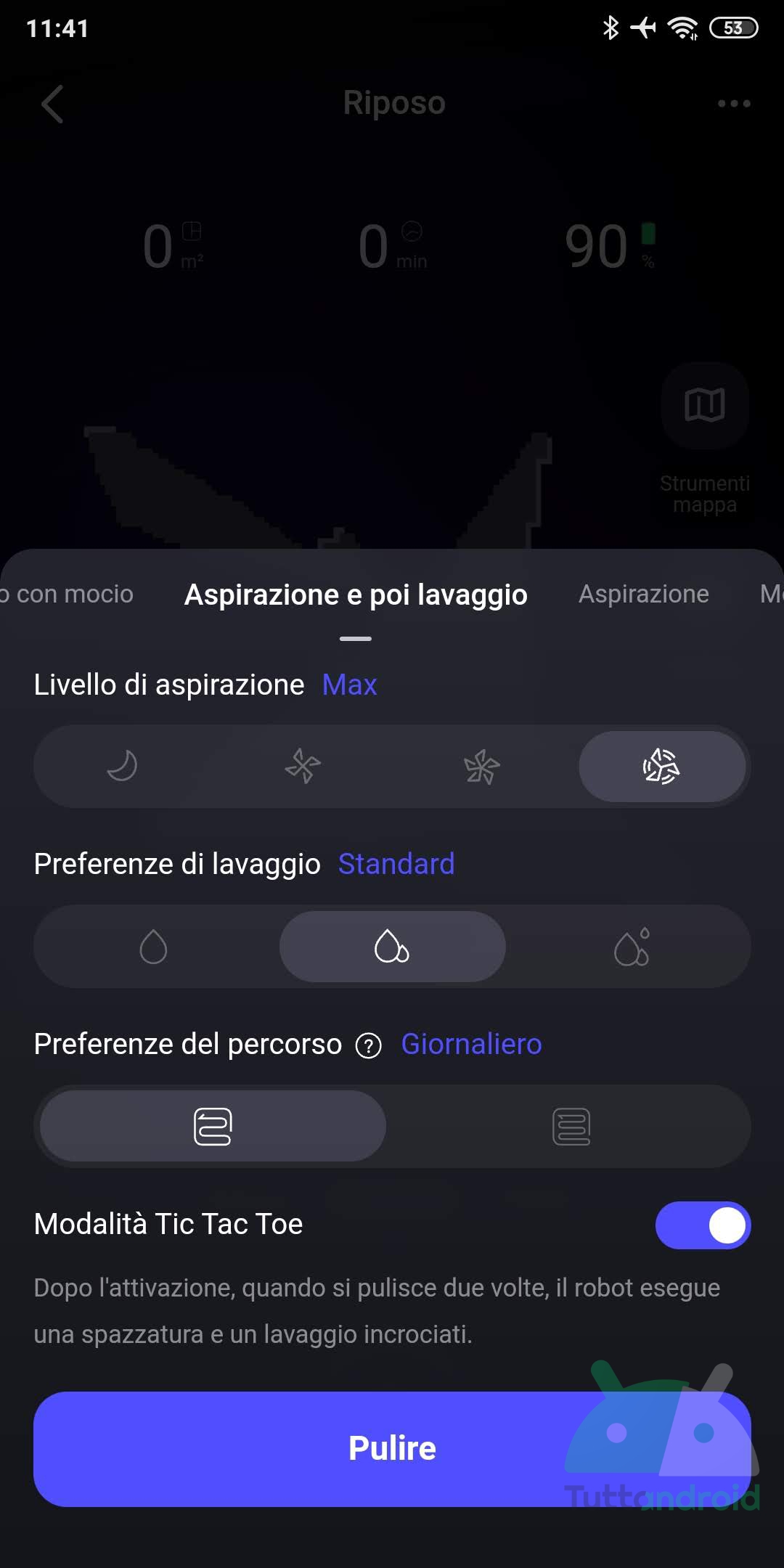Open help for Preferenze del percorso
The height and width of the screenshot is (1568, 784).
coord(369,1046)
